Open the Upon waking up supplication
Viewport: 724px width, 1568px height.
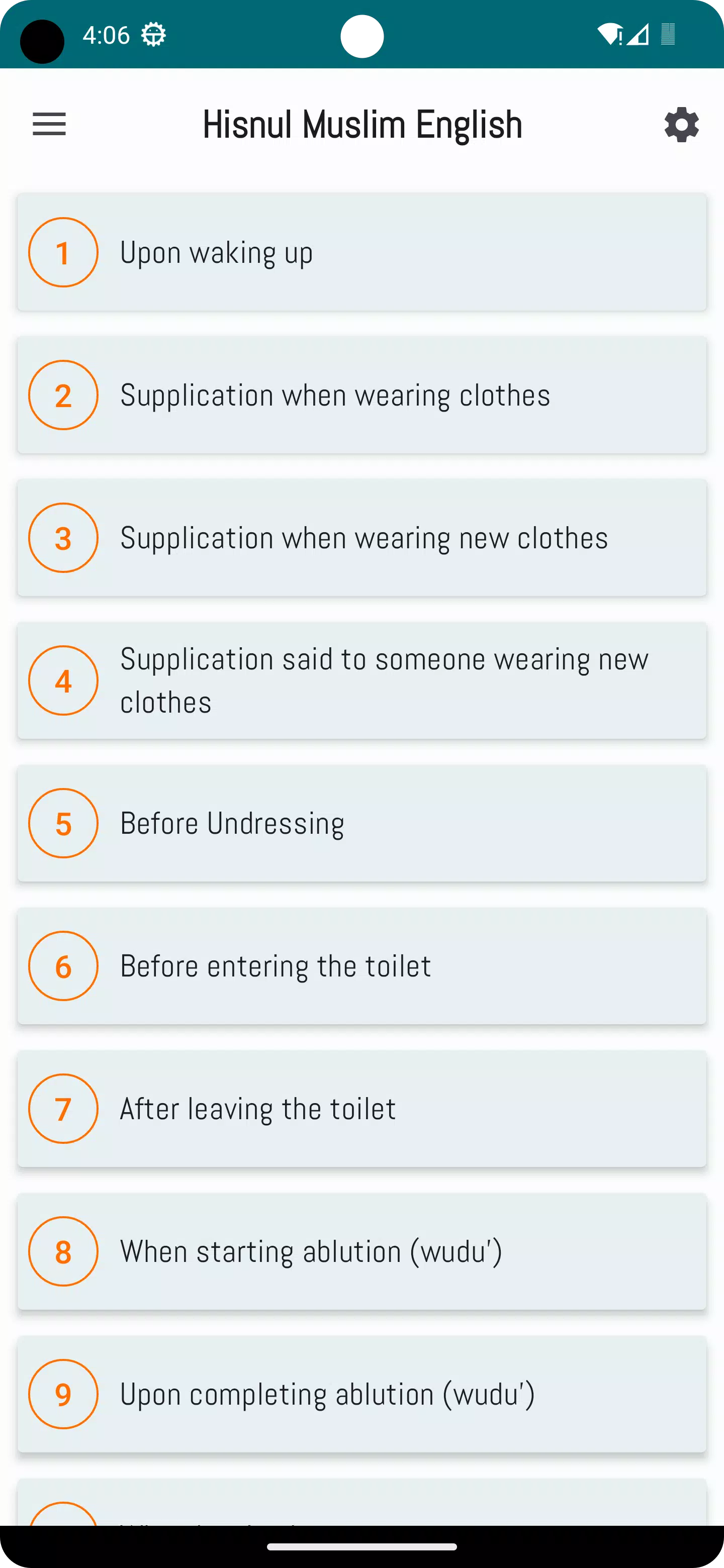click(361, 252)
